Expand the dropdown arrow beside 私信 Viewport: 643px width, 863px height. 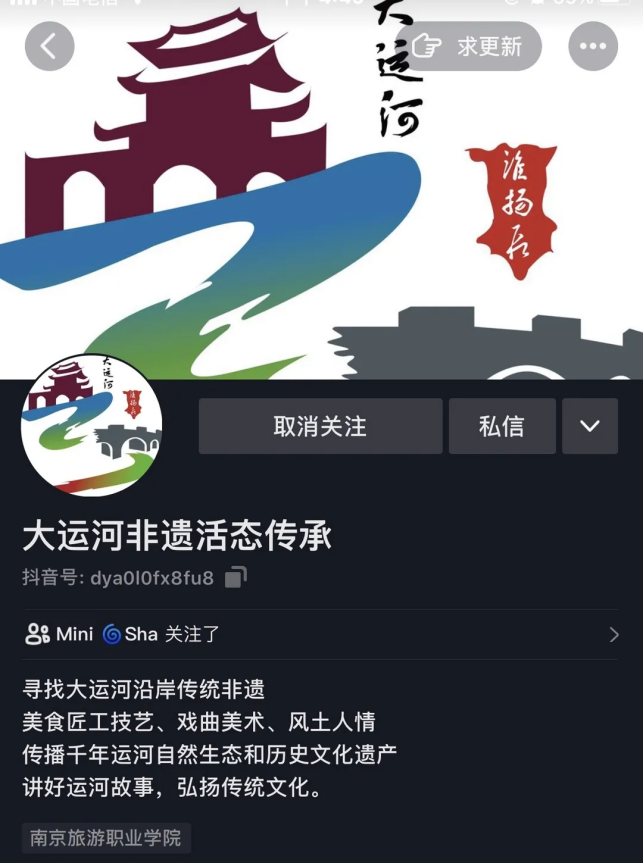point(590,426)
